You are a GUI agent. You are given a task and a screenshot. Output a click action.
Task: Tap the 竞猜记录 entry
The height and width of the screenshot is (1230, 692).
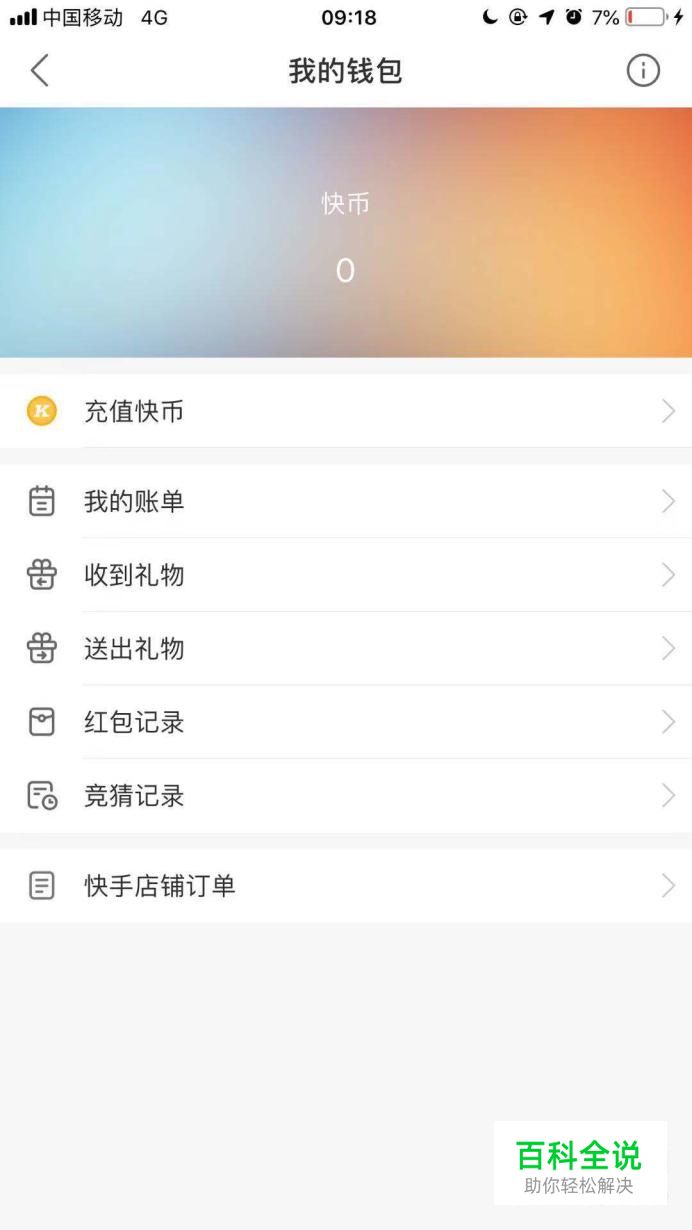345,796
